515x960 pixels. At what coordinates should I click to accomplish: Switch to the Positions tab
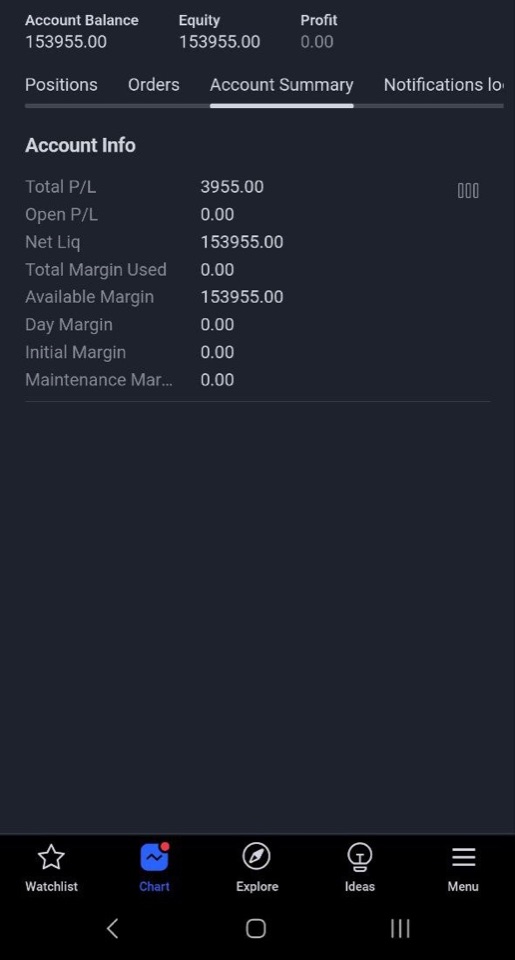tap(61, 84)
